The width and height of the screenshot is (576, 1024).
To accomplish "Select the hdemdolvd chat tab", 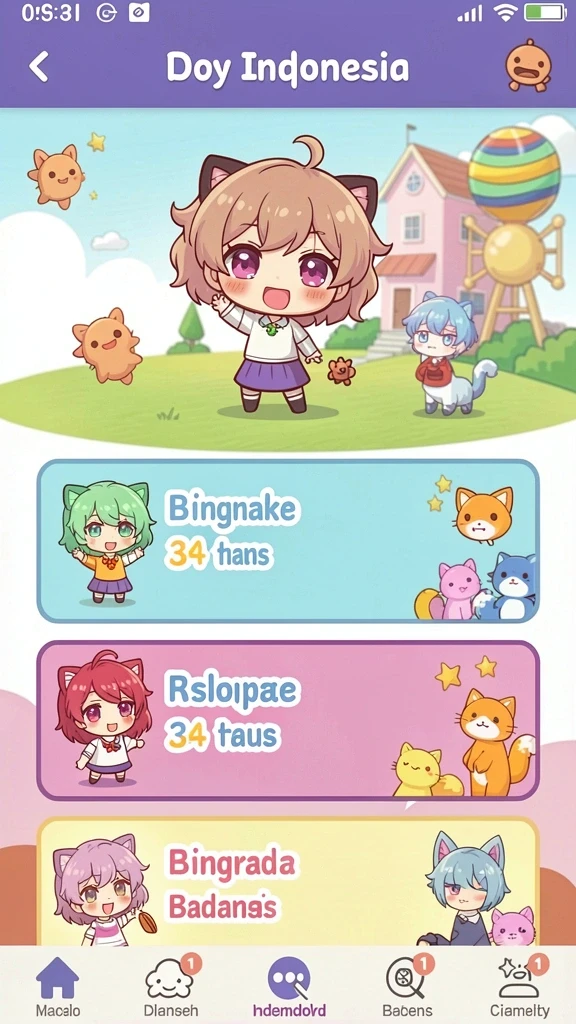I will 289,986.
